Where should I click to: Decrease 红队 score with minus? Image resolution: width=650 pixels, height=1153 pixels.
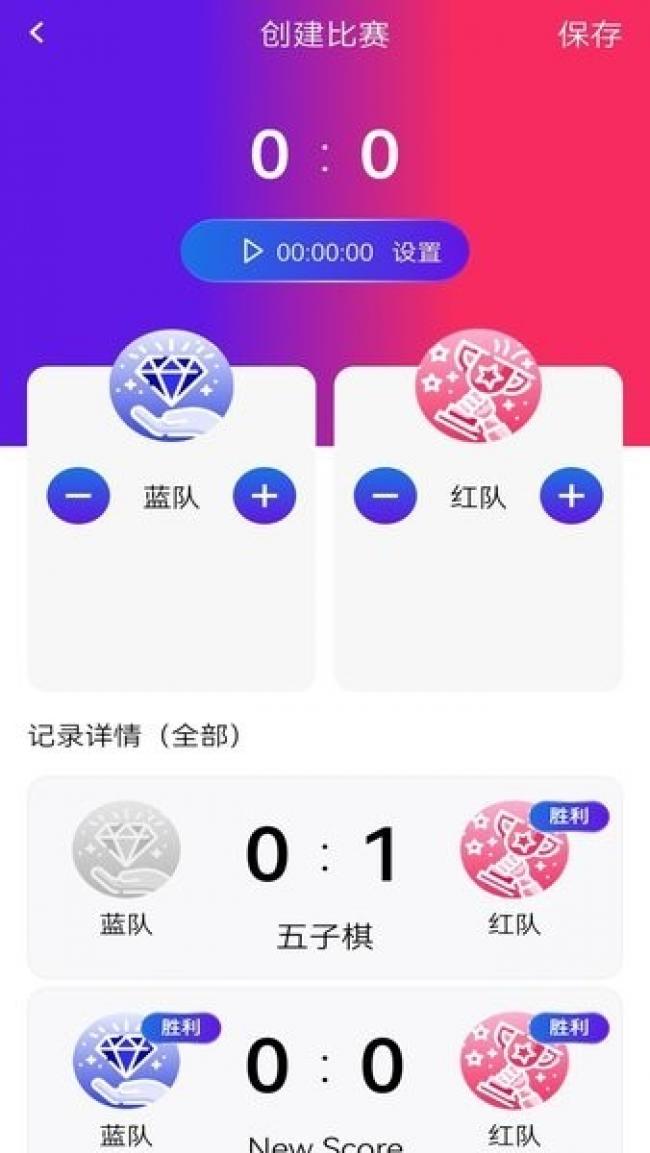tap(385, 496)
